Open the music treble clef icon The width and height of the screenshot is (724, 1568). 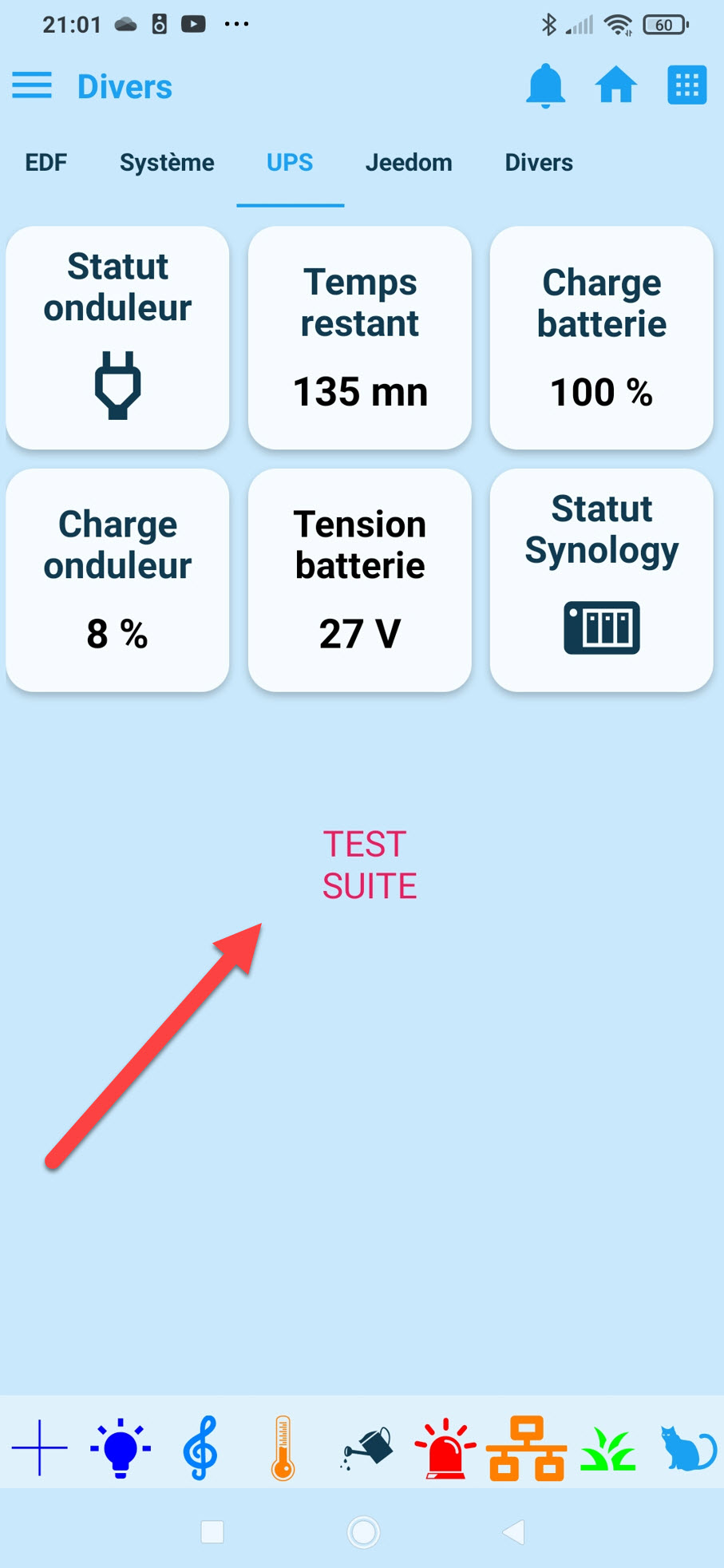[x=200, y=1447]
